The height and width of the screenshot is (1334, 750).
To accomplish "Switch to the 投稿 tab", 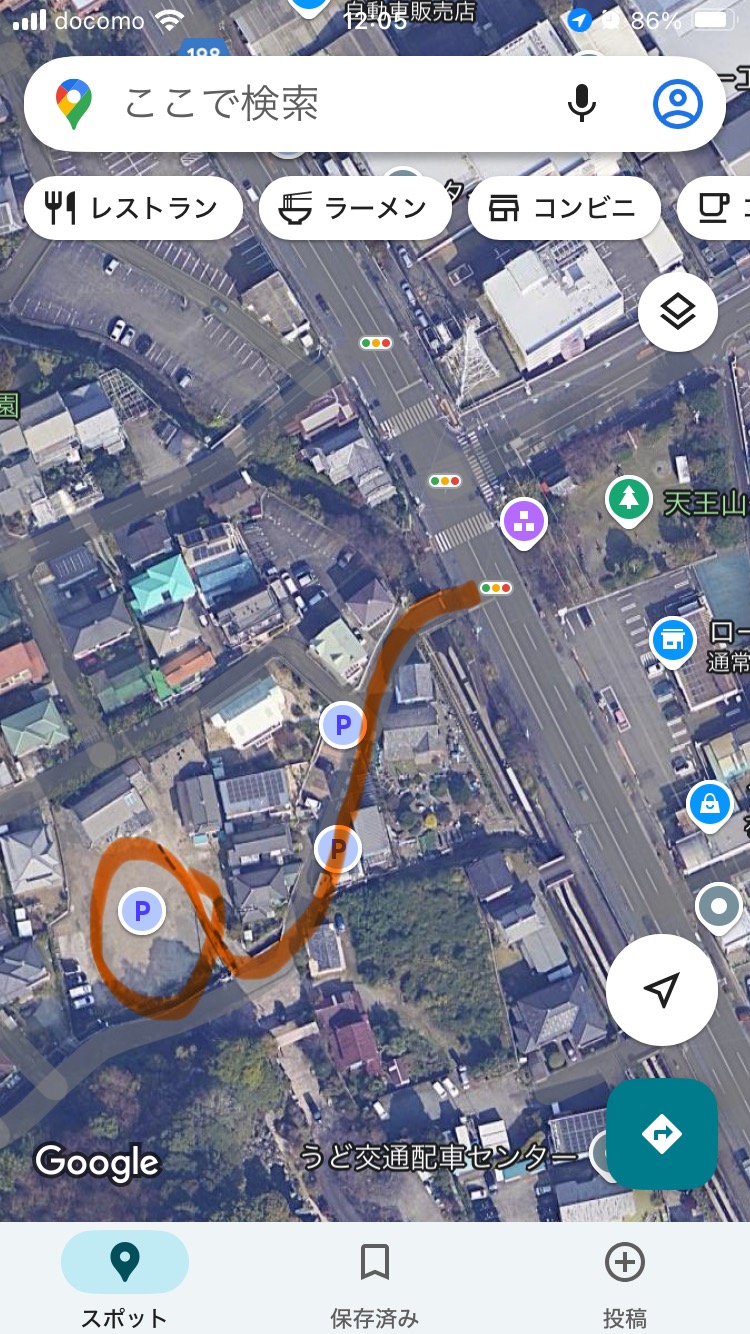I will tap(625, 1280).
